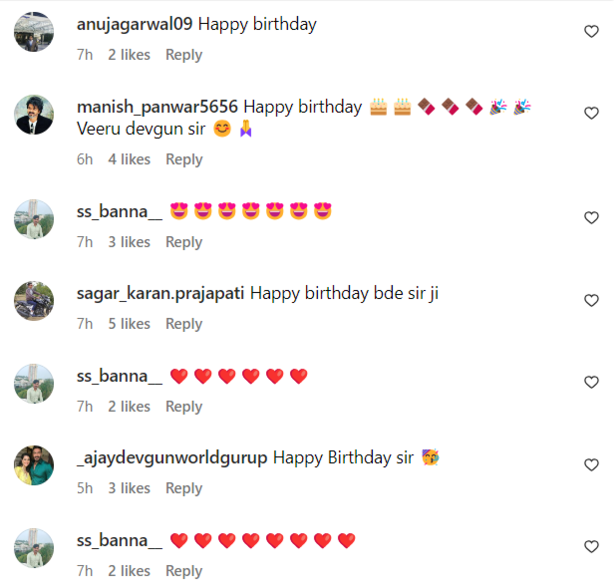The height and width of the screenshot is (586, 616).
Task: Like anujagarwal09's Happy birthday comment
Action: point(591,32)
